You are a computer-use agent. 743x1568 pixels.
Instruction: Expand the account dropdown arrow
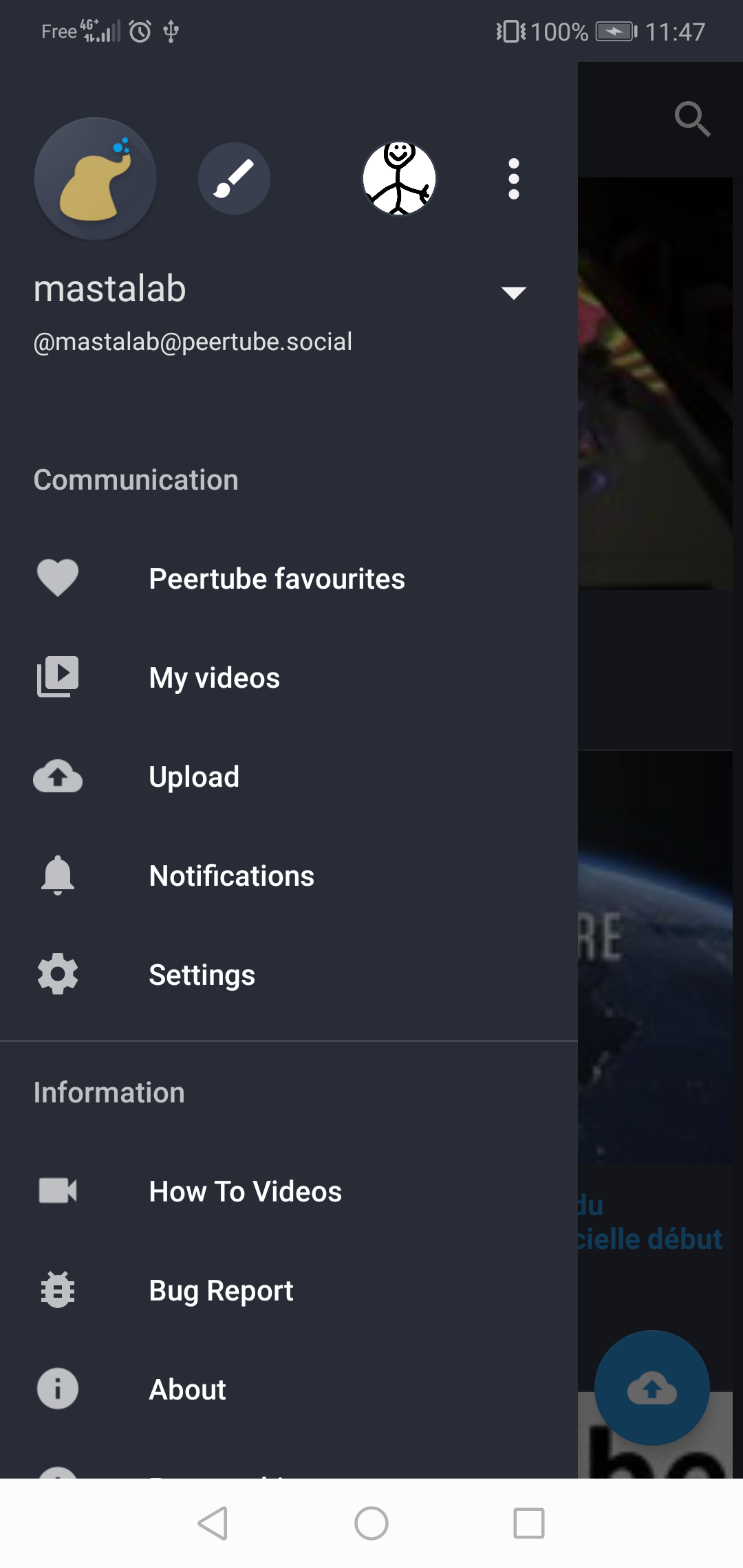(513, 293)
